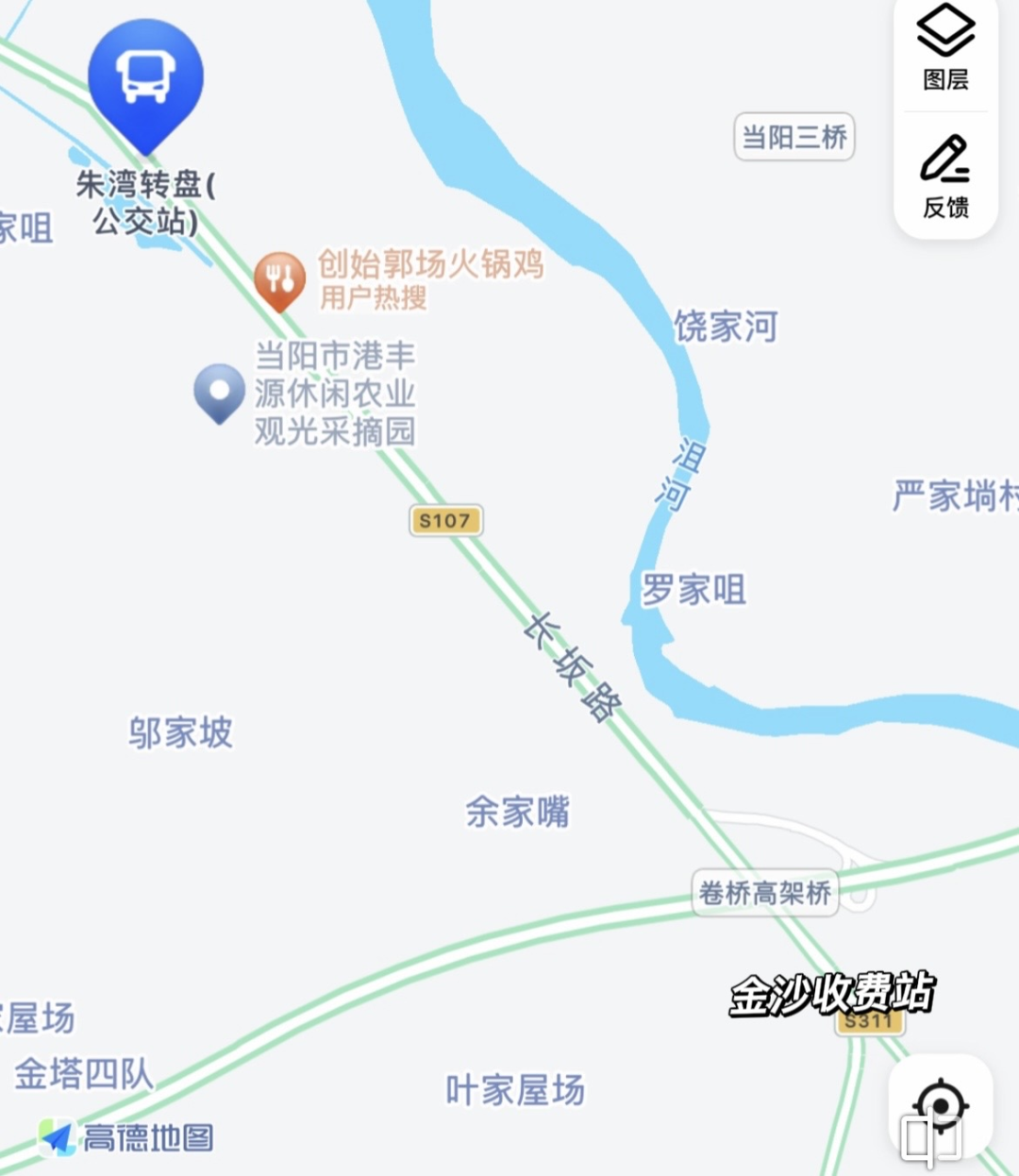Screen dimensions: 1019x1176
Task: Recenter map on my current location
Action: 941,1105
